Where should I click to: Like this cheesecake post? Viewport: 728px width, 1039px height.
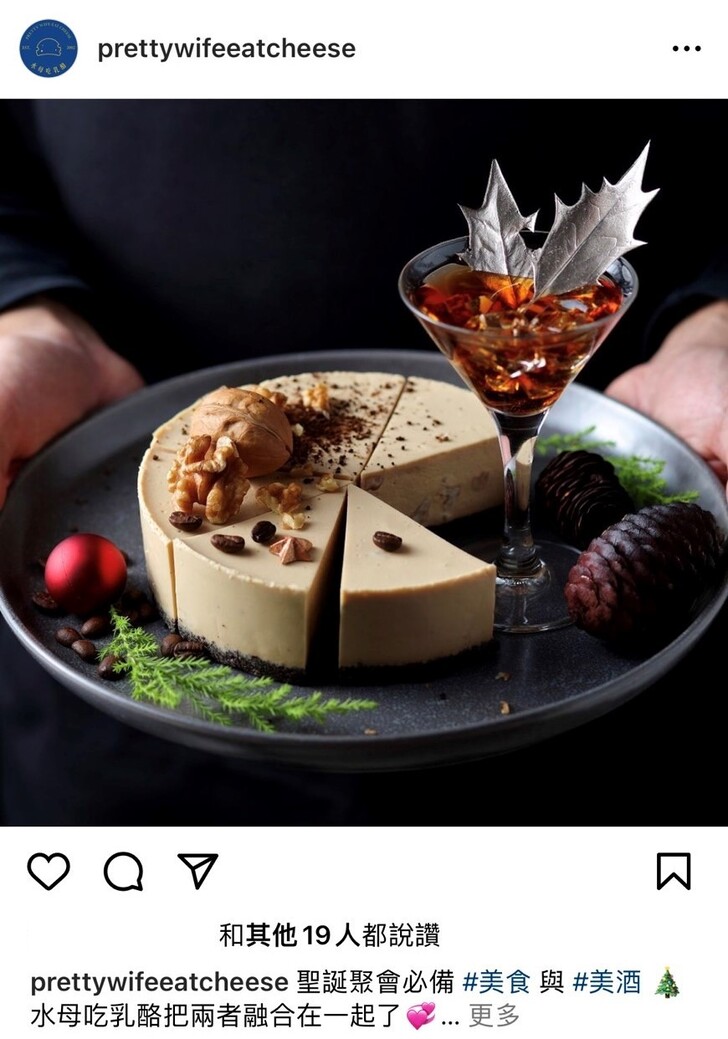click(x=48, y=871)
